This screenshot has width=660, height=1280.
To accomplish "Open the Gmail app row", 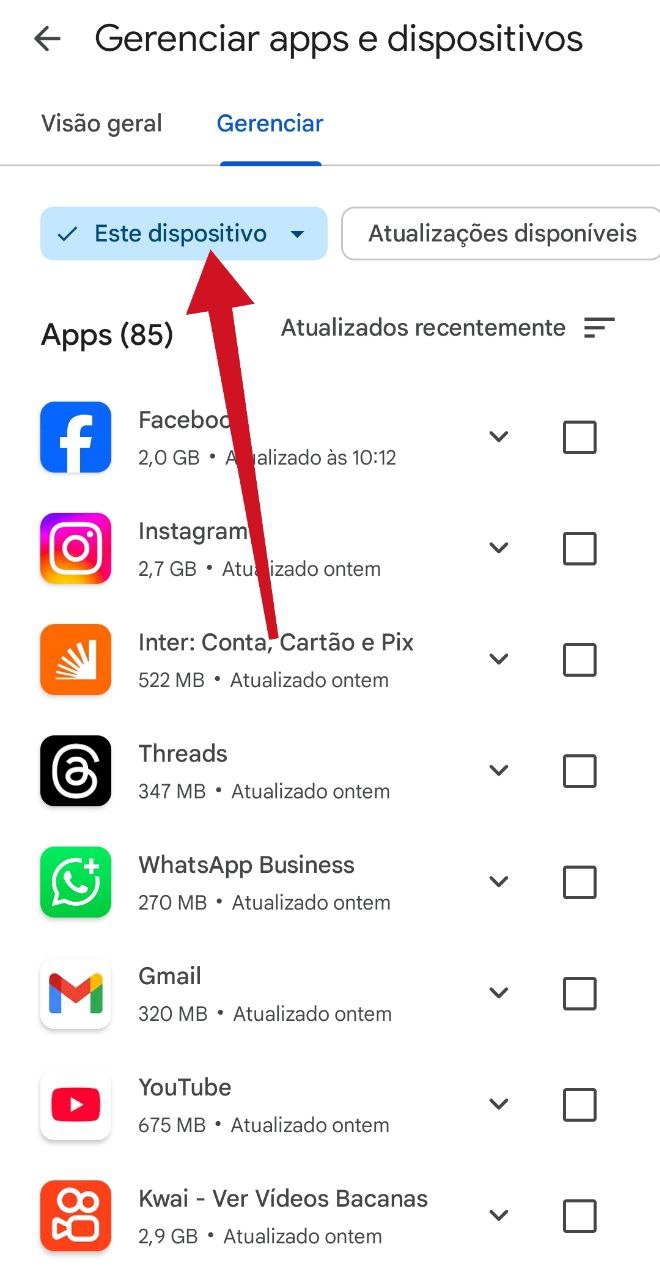I will click(x=170, y=993).
